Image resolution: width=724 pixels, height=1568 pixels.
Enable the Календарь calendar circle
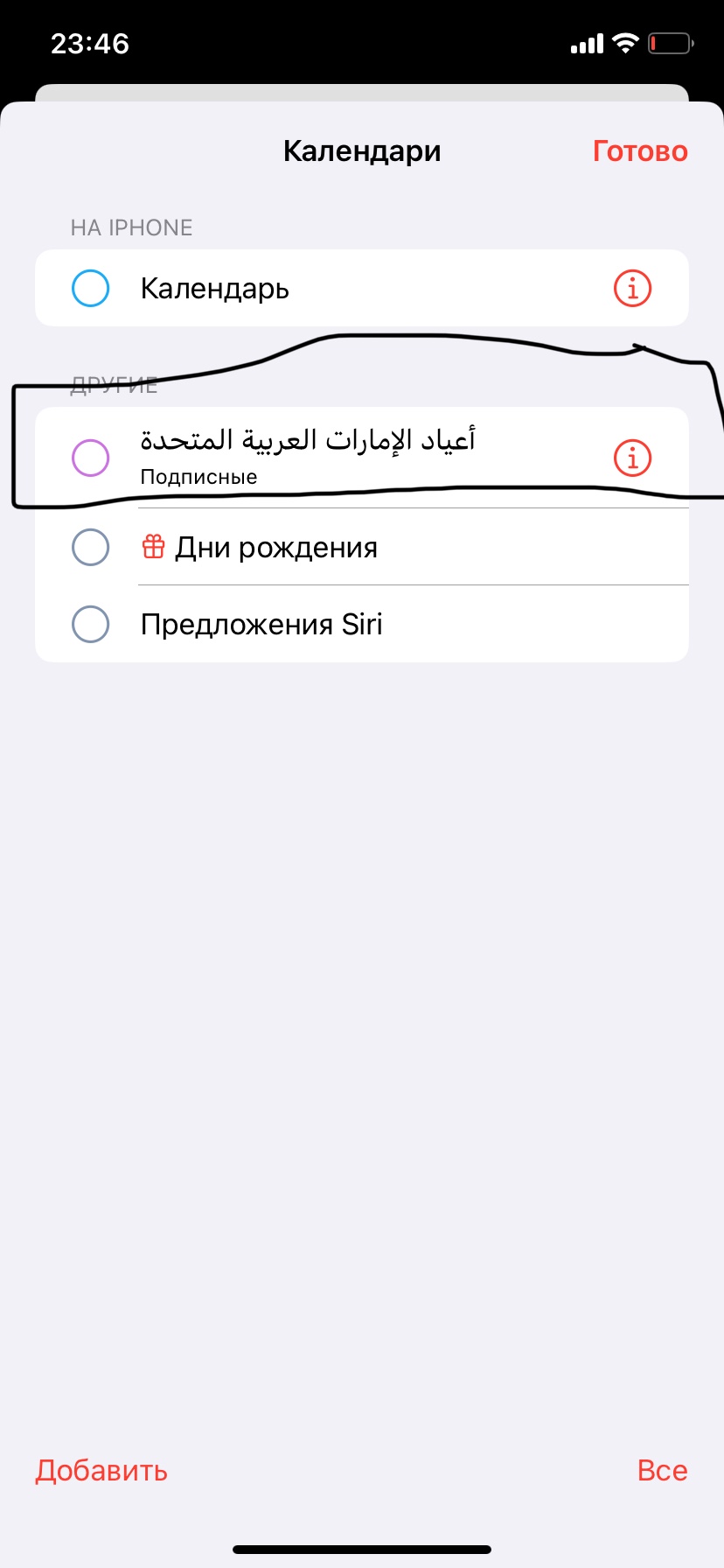[x=90, y=288]
